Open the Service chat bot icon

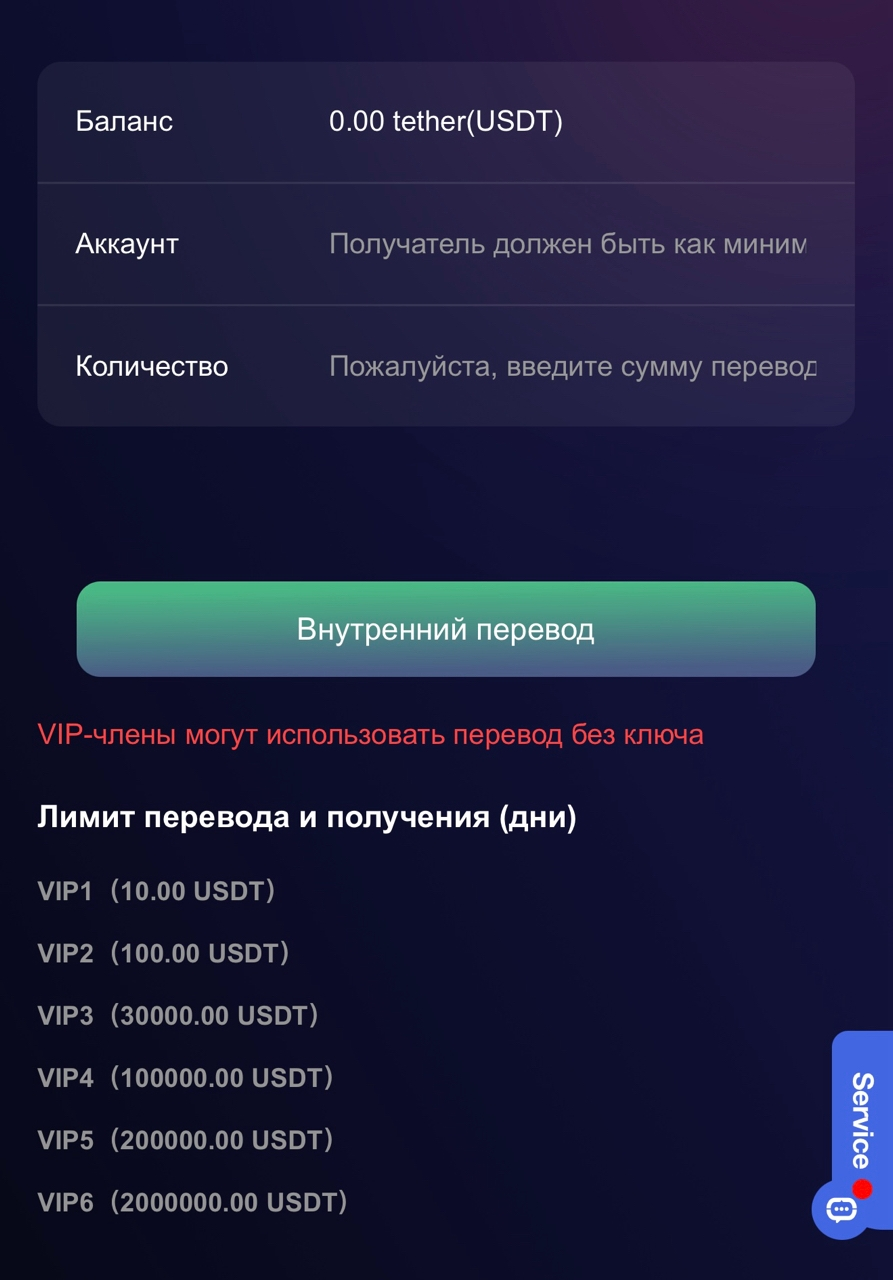coord(841,1211)
